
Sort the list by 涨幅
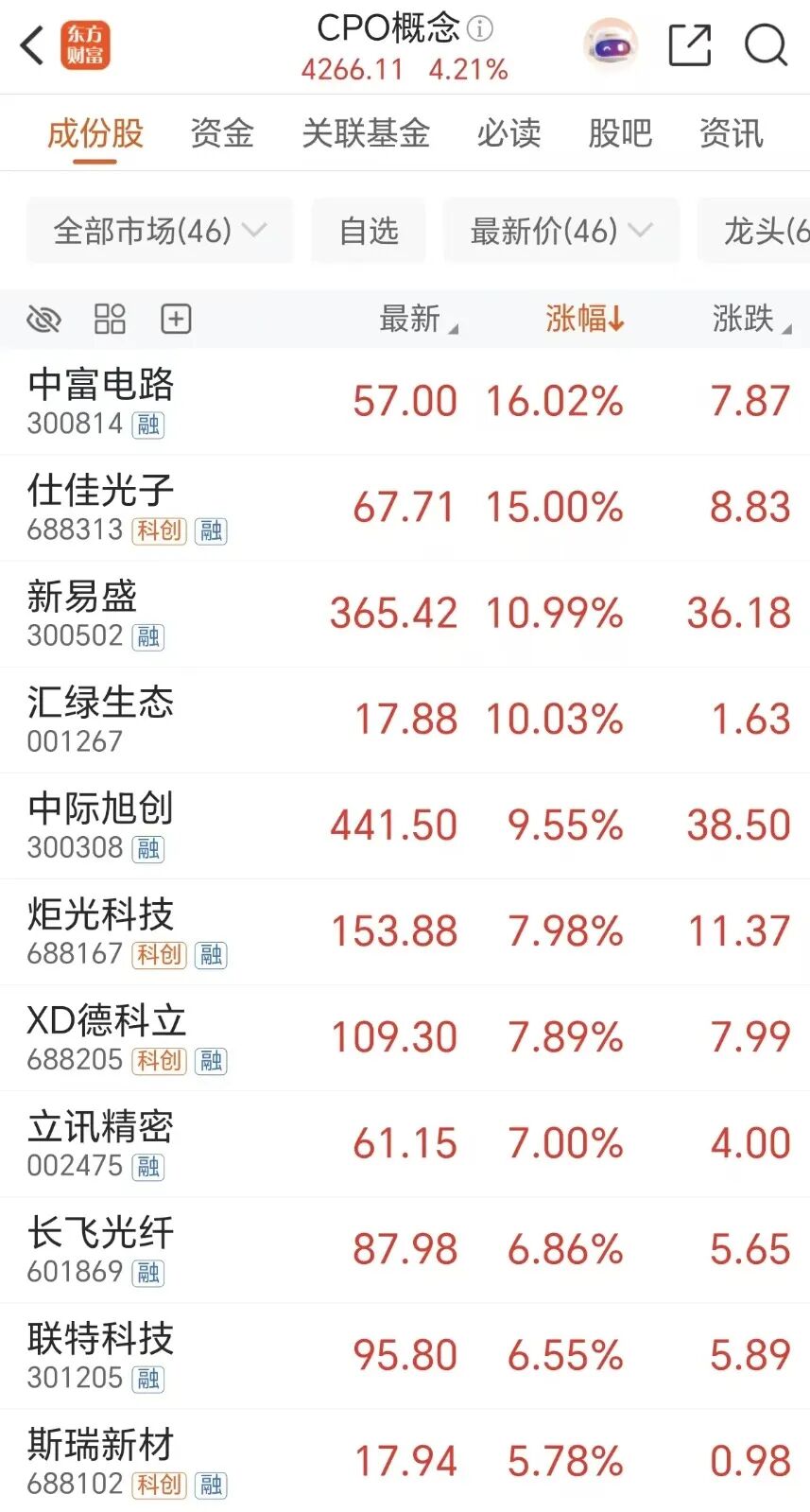(x=584, y=320)
